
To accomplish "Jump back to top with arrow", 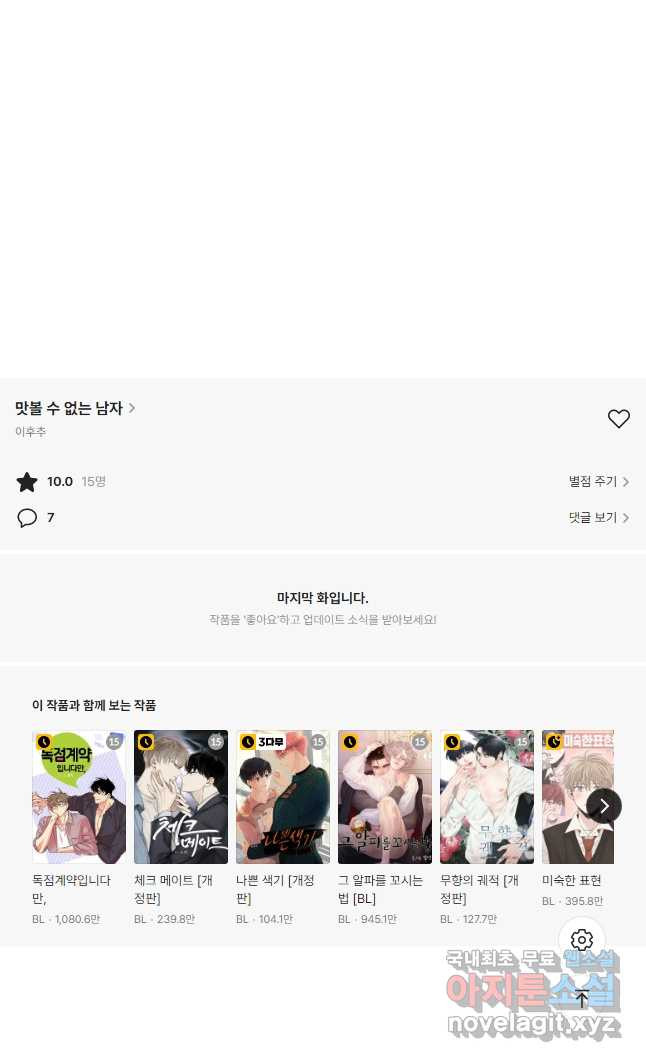I will [x=582, y=998].
